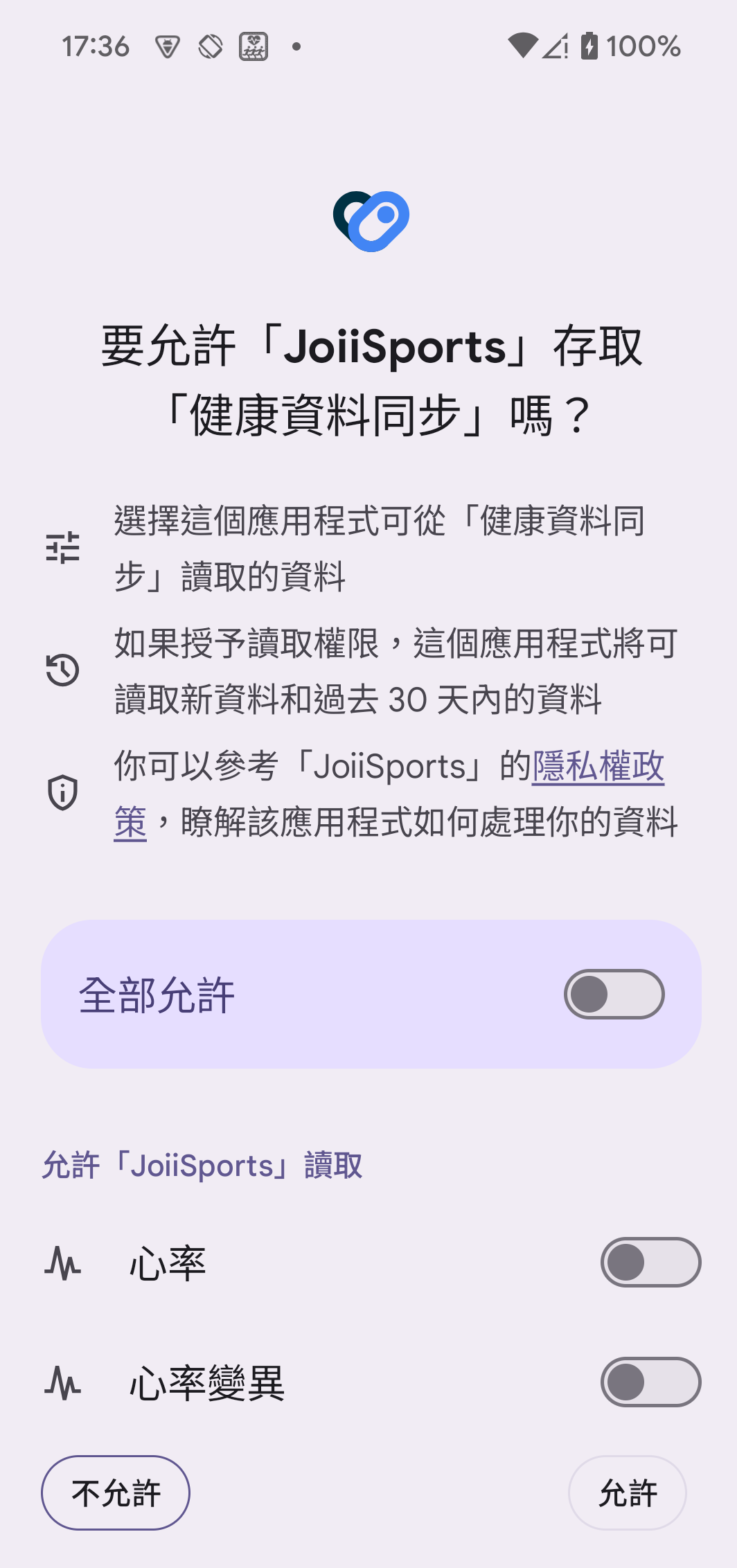The width and height of the screenshot is (737, 1568).
Task: Click the screen-record dot in status bar
Action: point(297,46)
